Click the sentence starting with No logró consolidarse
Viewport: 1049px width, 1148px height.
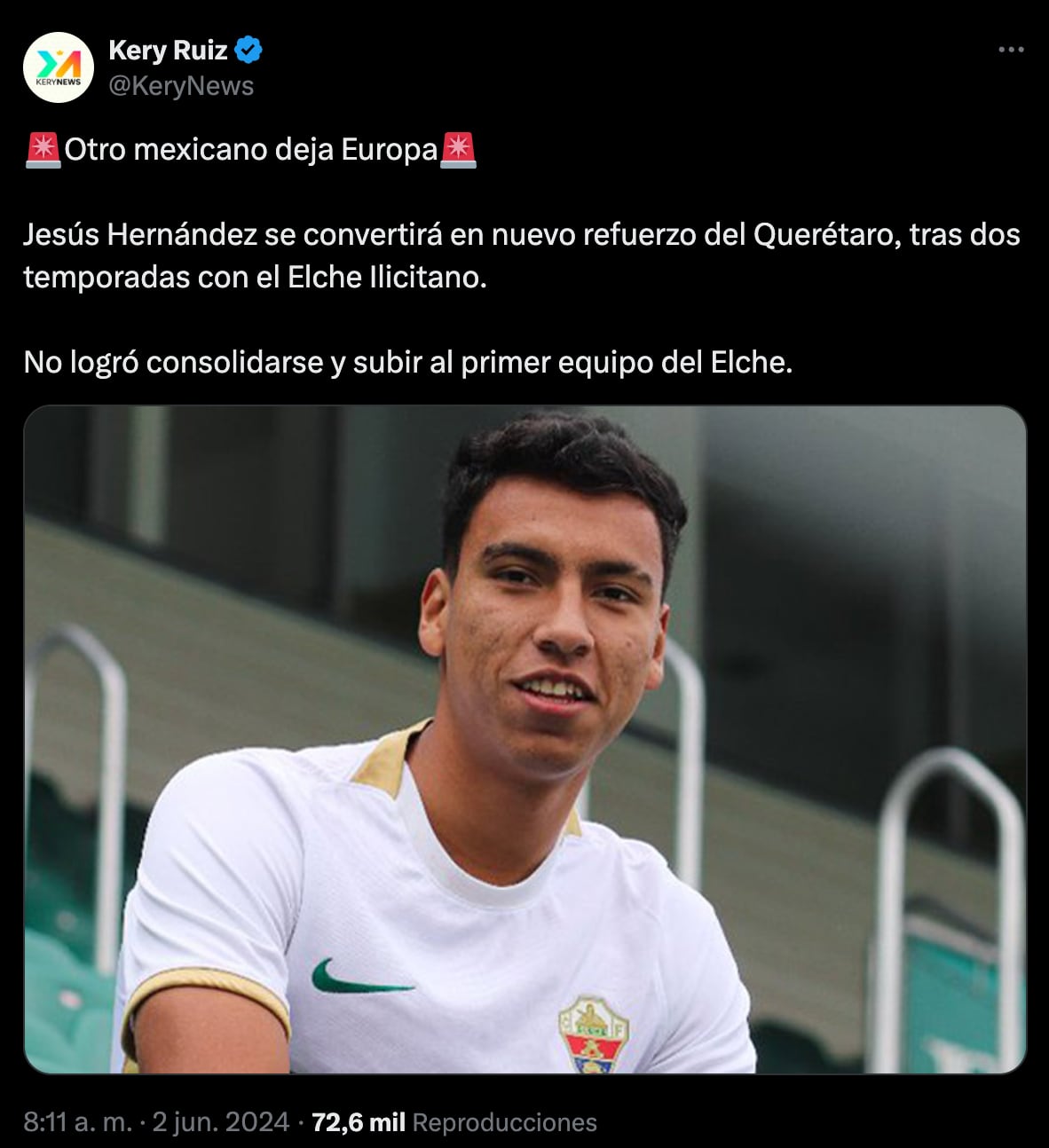pyautogui.click(x=399, y=361)
